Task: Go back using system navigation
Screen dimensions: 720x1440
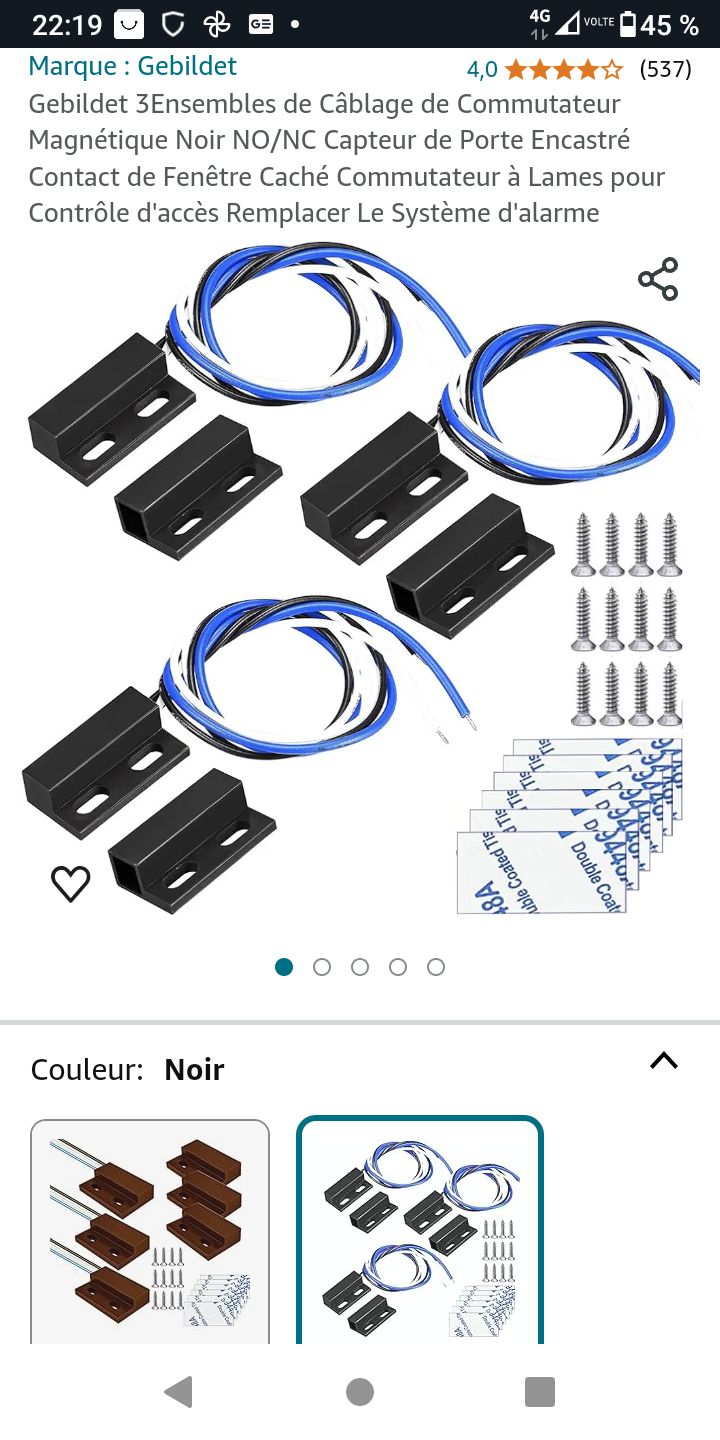Action: coord(178,1391)
